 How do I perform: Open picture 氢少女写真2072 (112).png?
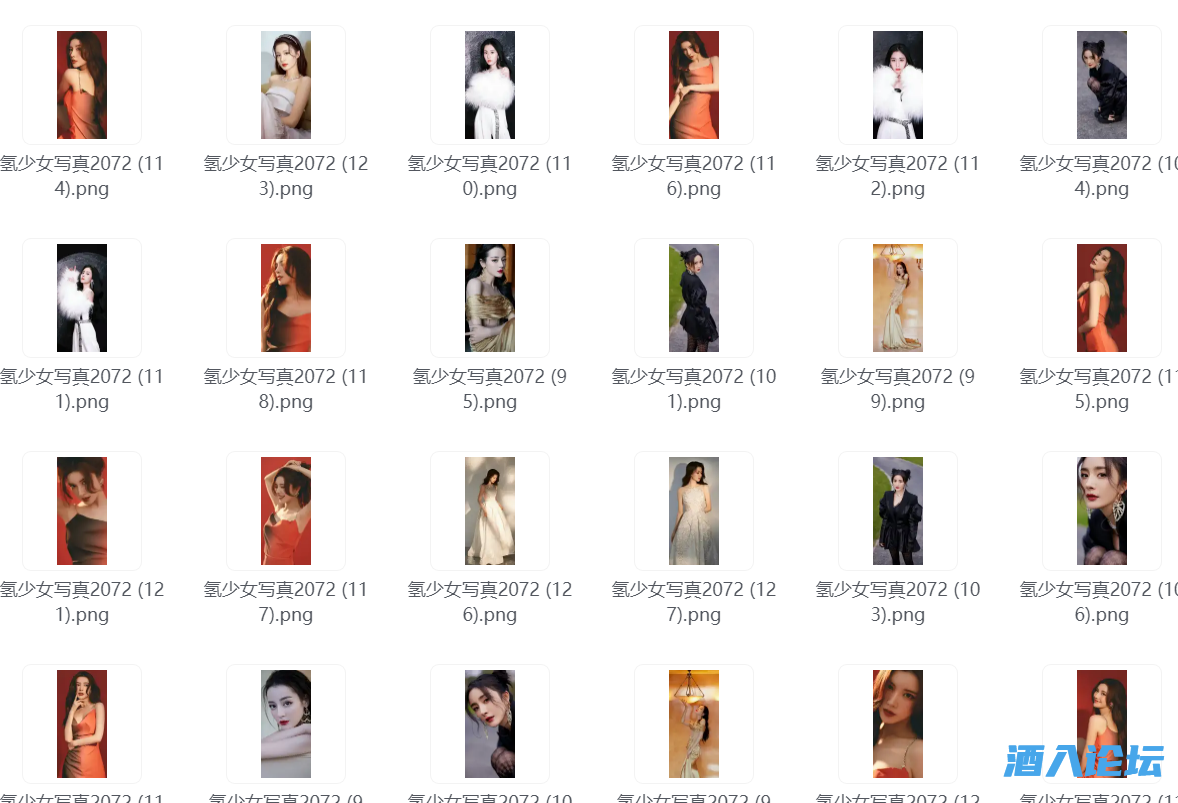pyautogui.click(x=898, y=85)
